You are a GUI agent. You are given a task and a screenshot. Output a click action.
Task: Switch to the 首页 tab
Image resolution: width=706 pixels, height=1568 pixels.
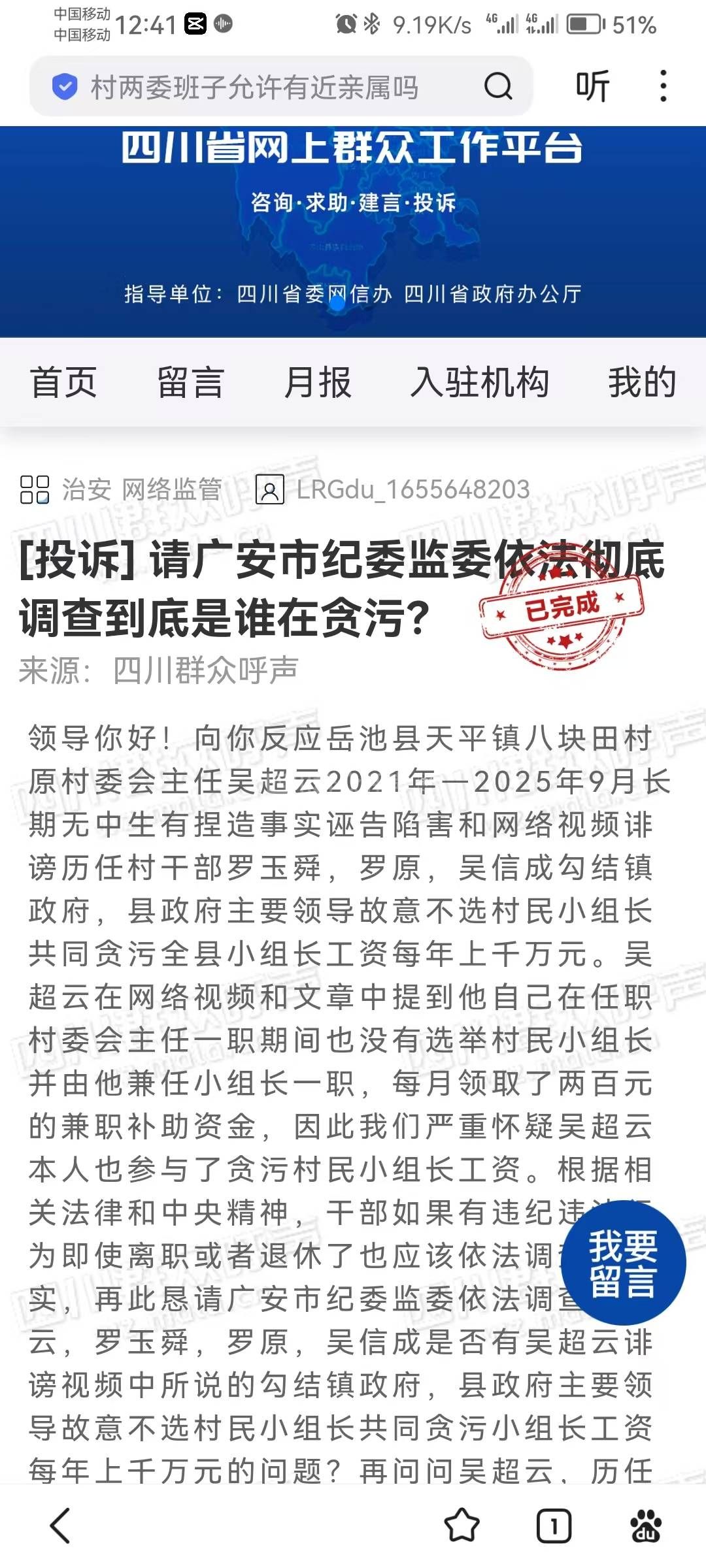pyautogui.click(x=63, y=382)
